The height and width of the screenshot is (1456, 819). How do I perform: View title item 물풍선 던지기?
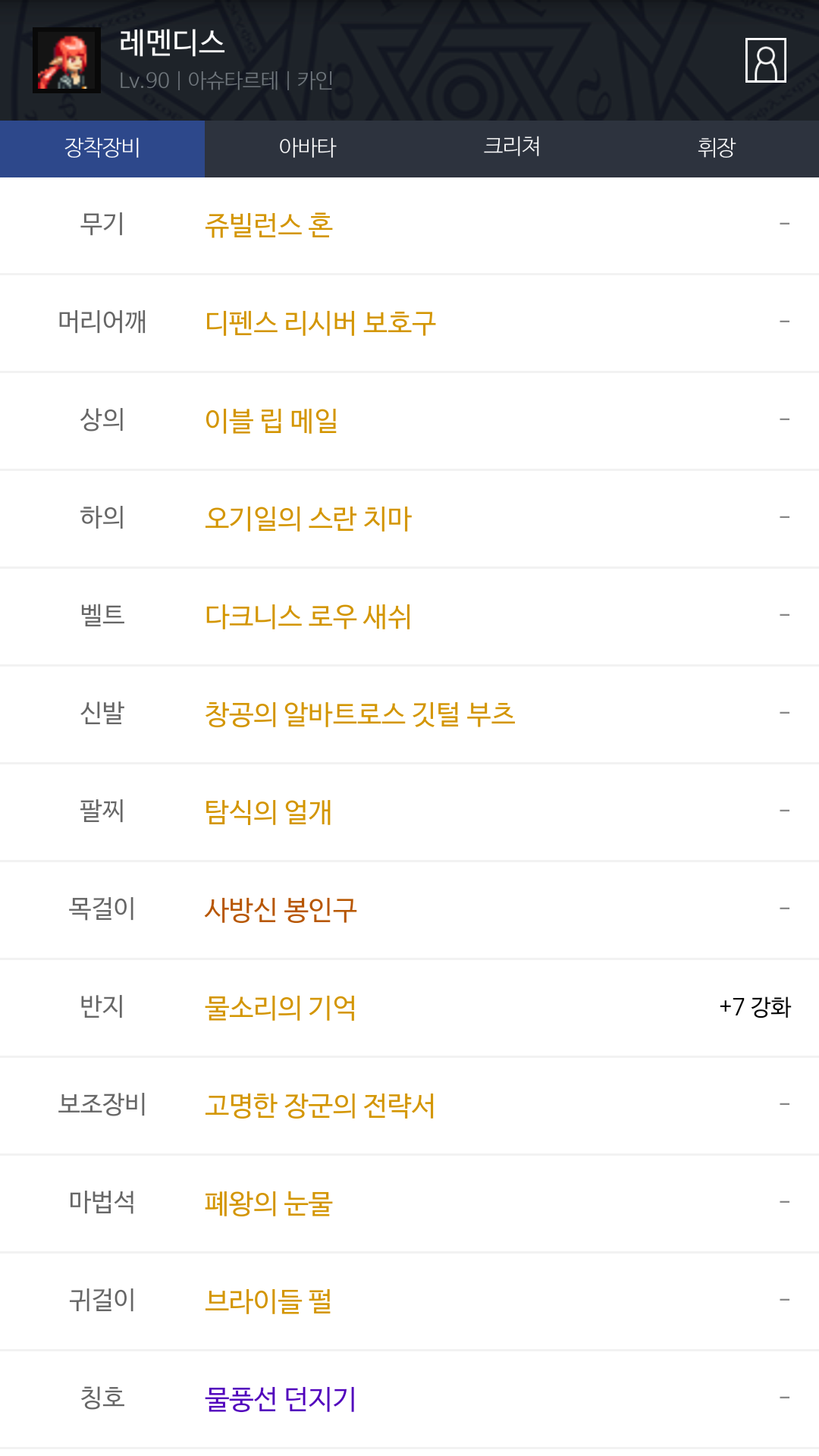point(280,1399)
